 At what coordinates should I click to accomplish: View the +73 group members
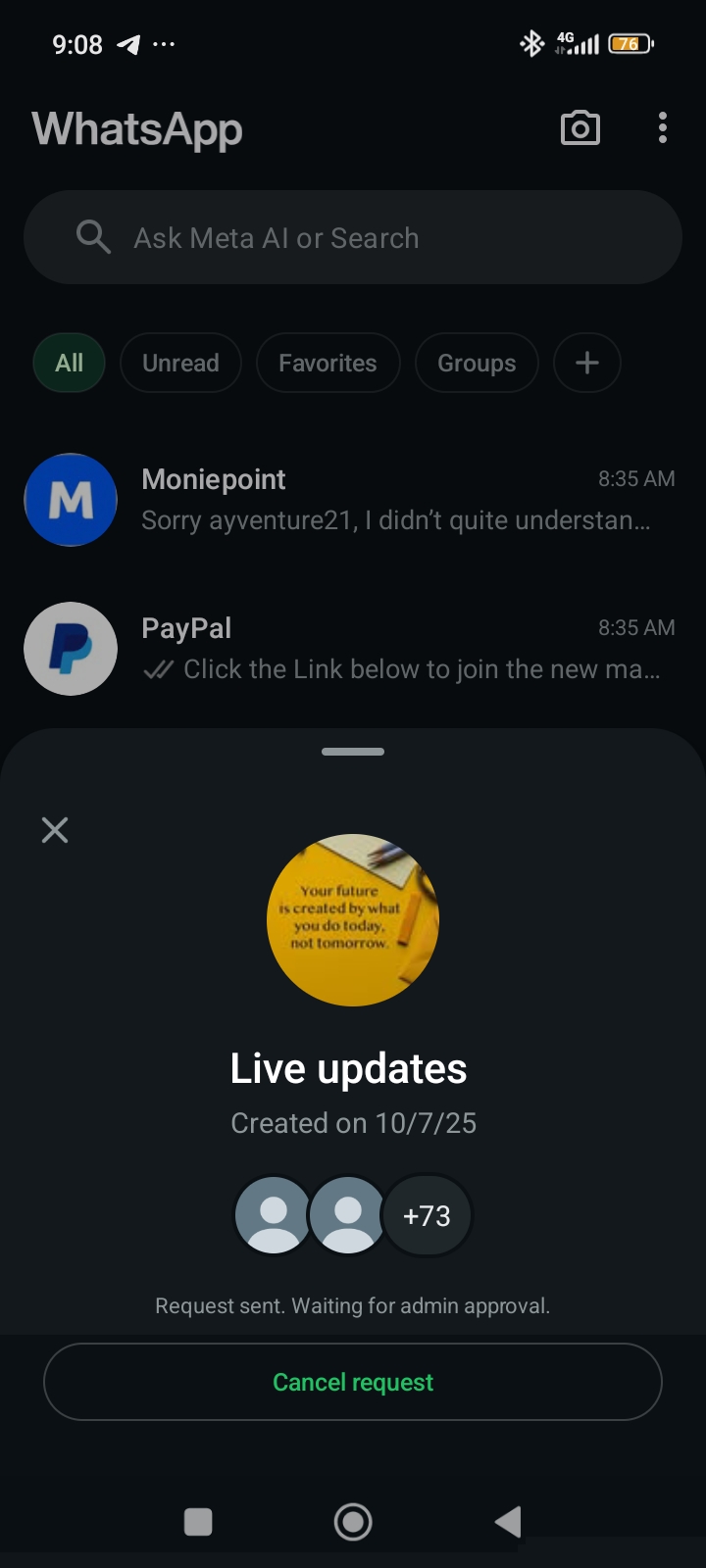pyautogui.click(x=427, y=1216)
